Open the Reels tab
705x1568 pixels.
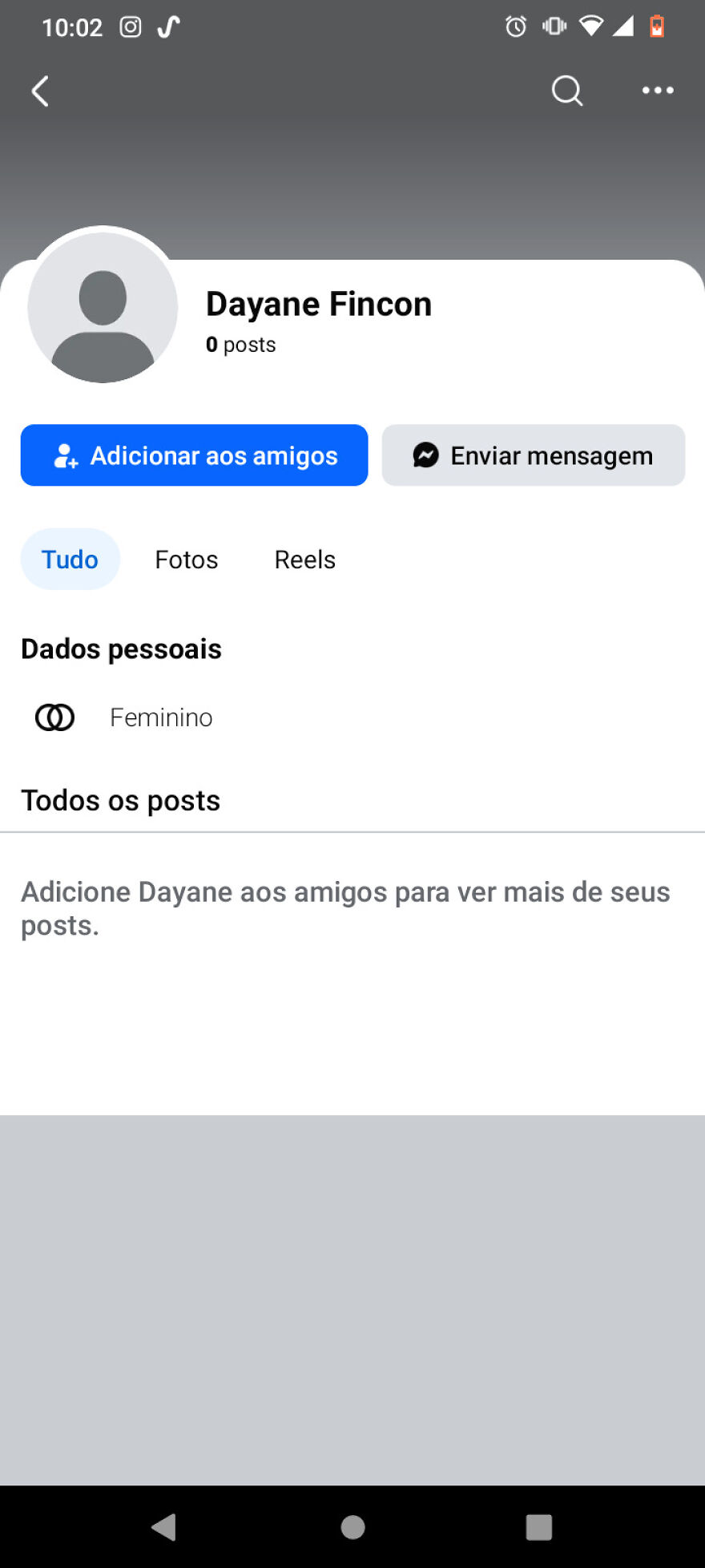[304, 559]
